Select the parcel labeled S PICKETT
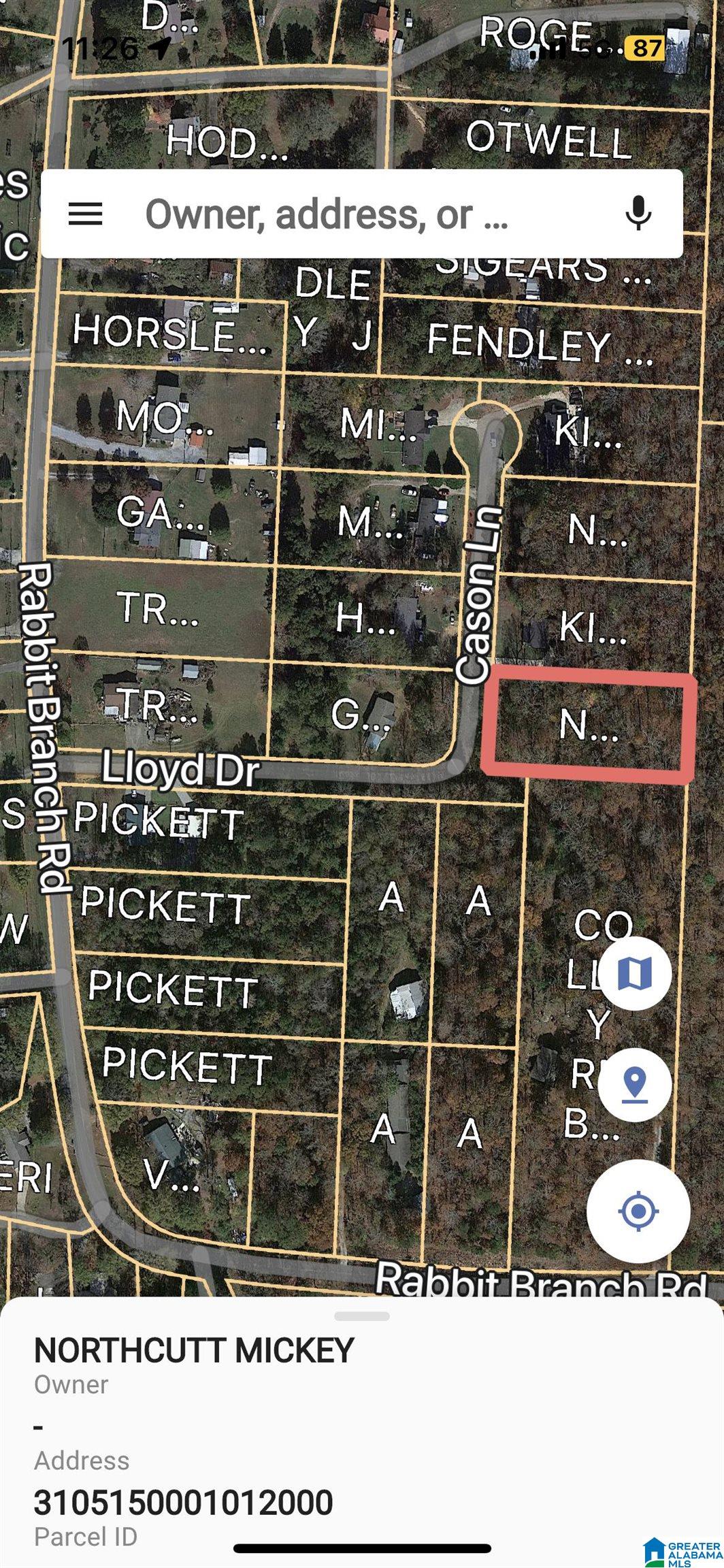This screenshot has width=724, height=1568. coord(157,821)
